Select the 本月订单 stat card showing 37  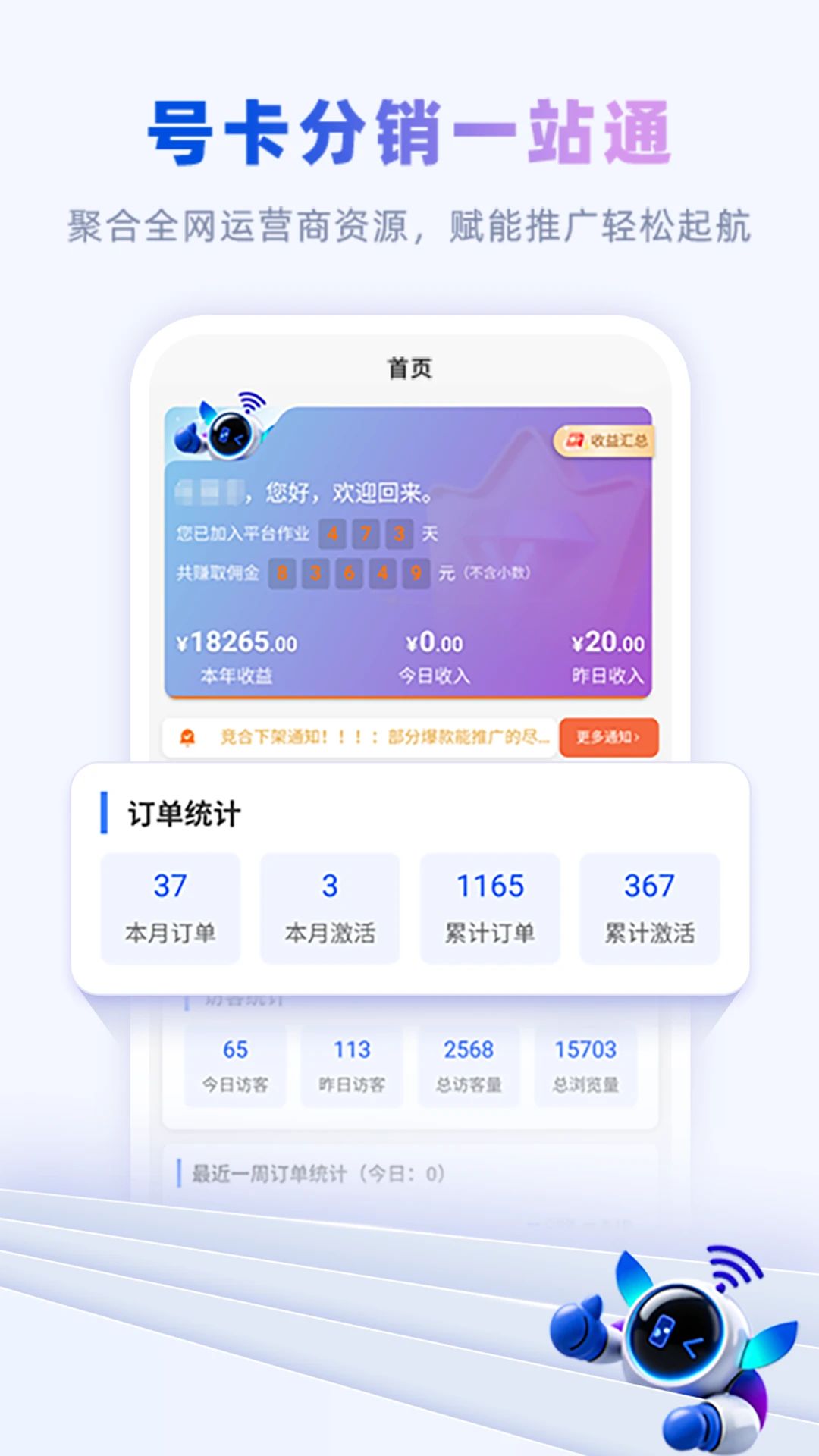pyautogui.click(x=170, y=908)
